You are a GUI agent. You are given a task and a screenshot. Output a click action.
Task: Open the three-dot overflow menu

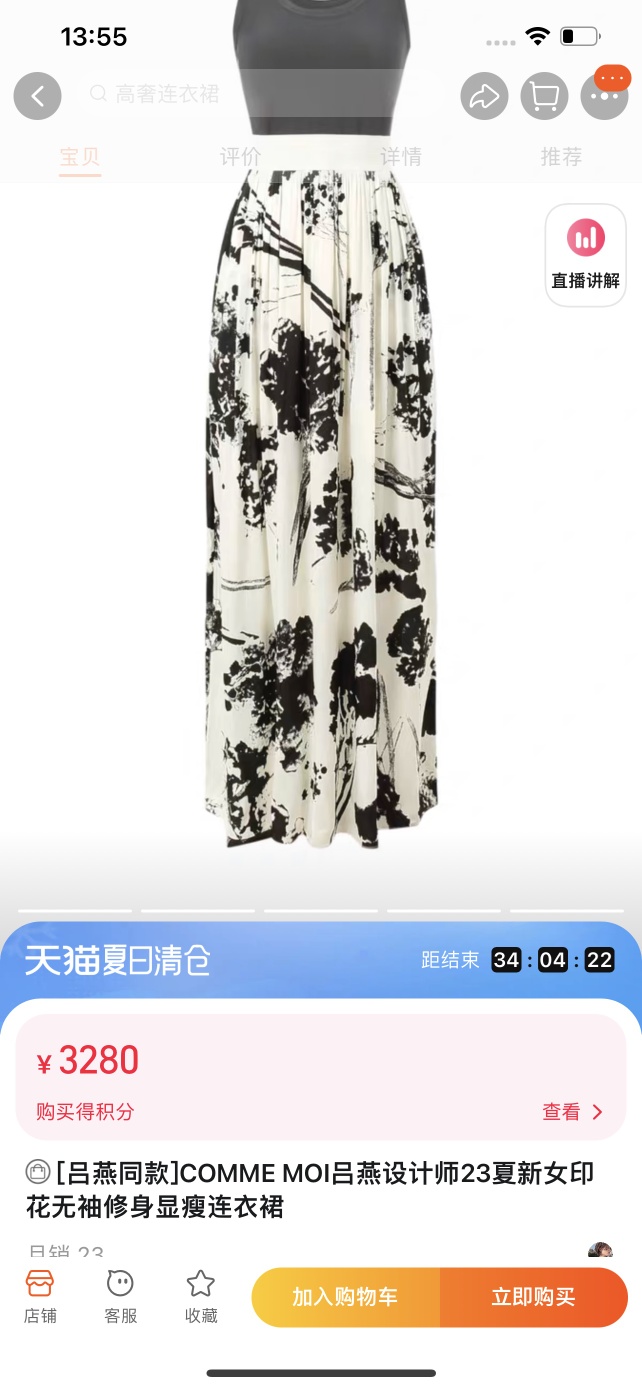pos(604,96)
